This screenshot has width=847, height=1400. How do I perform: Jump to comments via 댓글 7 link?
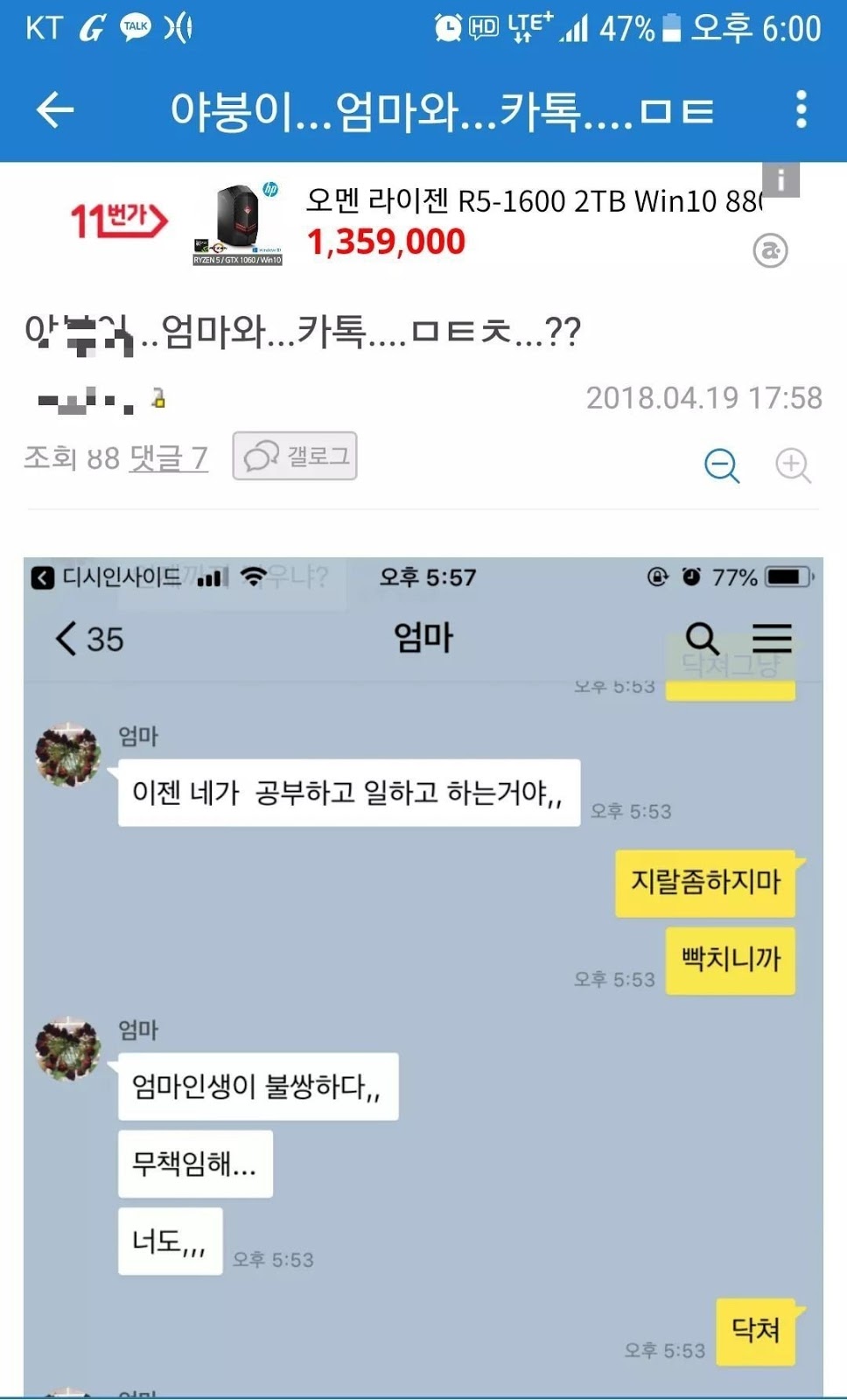point(169,458)
